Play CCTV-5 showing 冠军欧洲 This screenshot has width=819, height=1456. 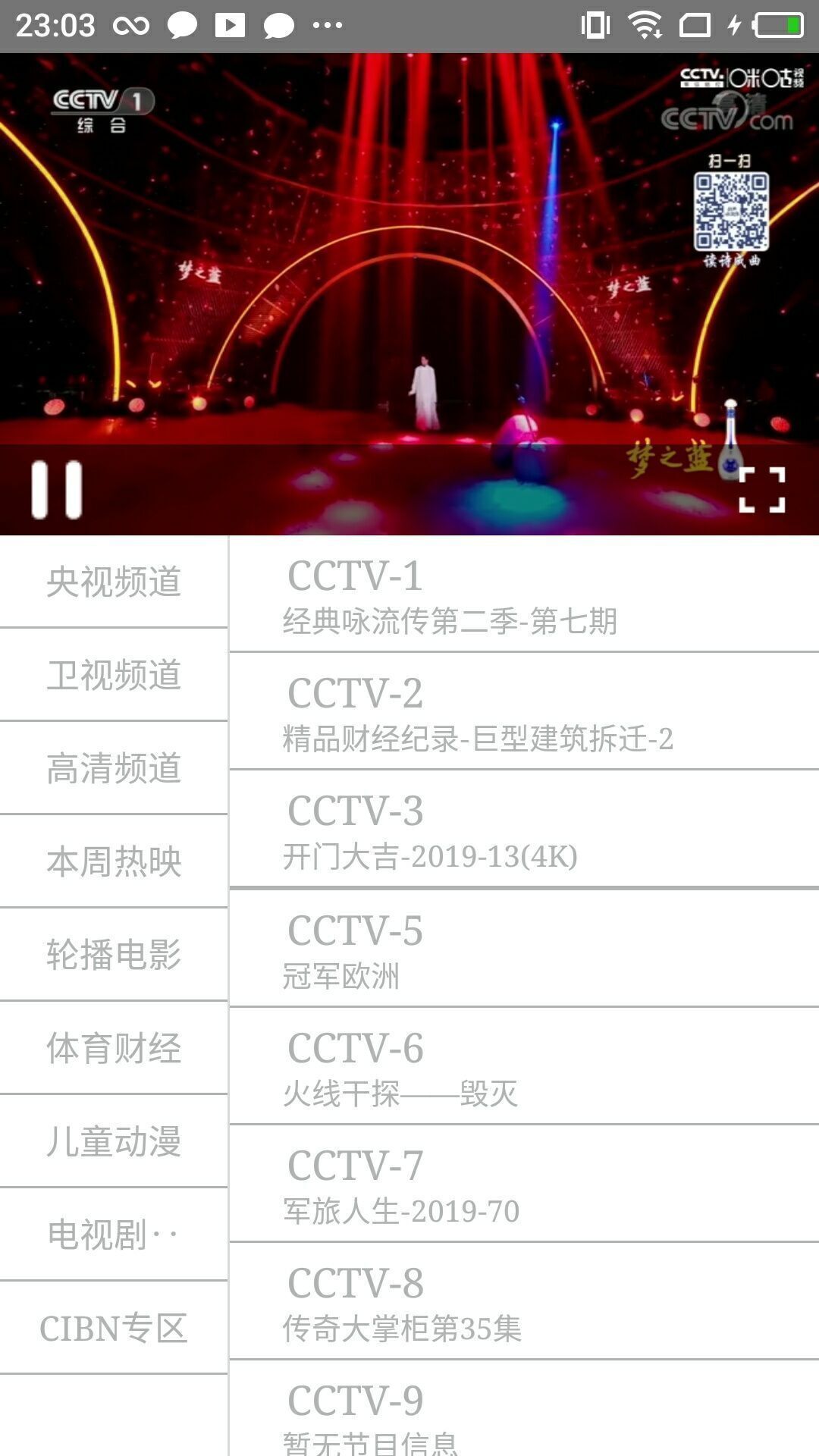[523, 948]
